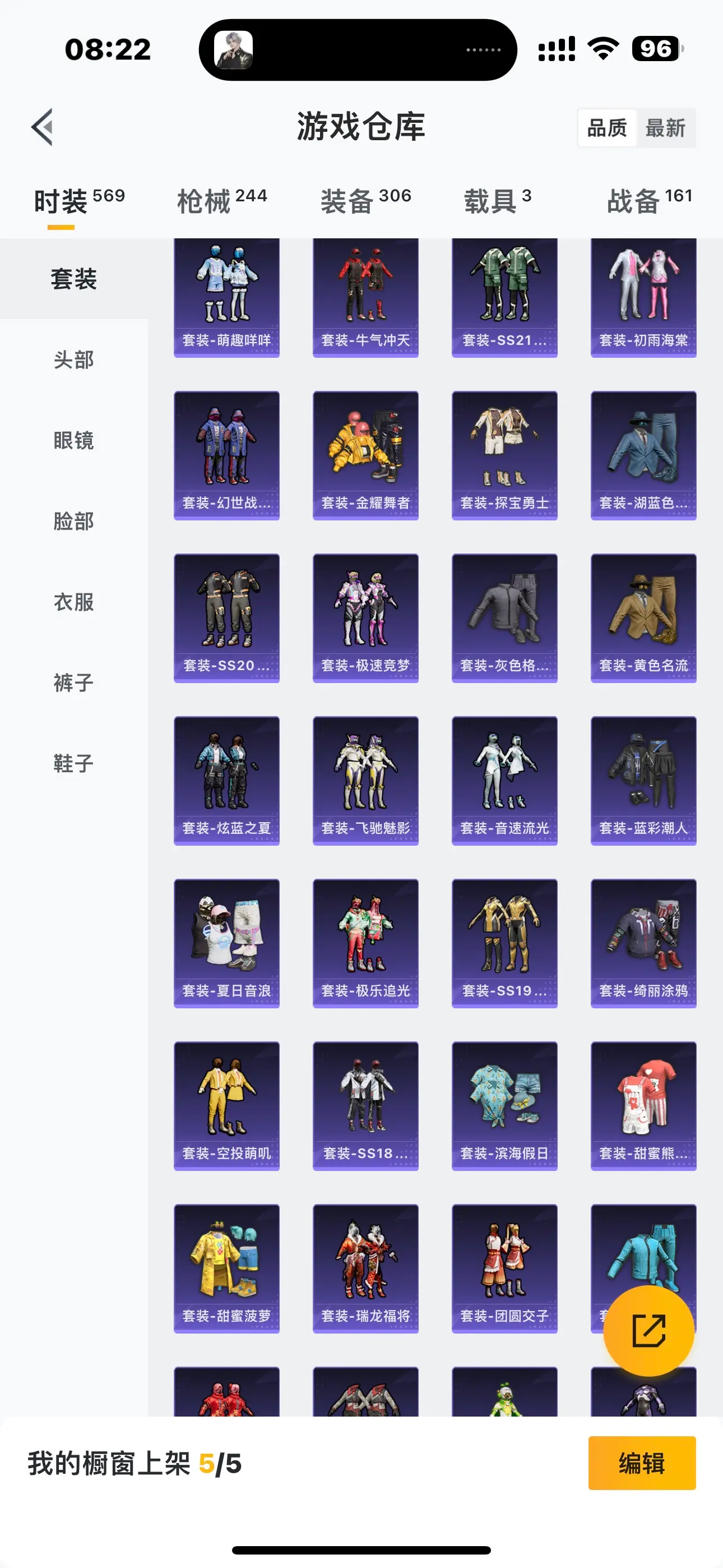Go back using the top-left arrow
Screen dimensions: 723x1568
(x=43, y=128)
